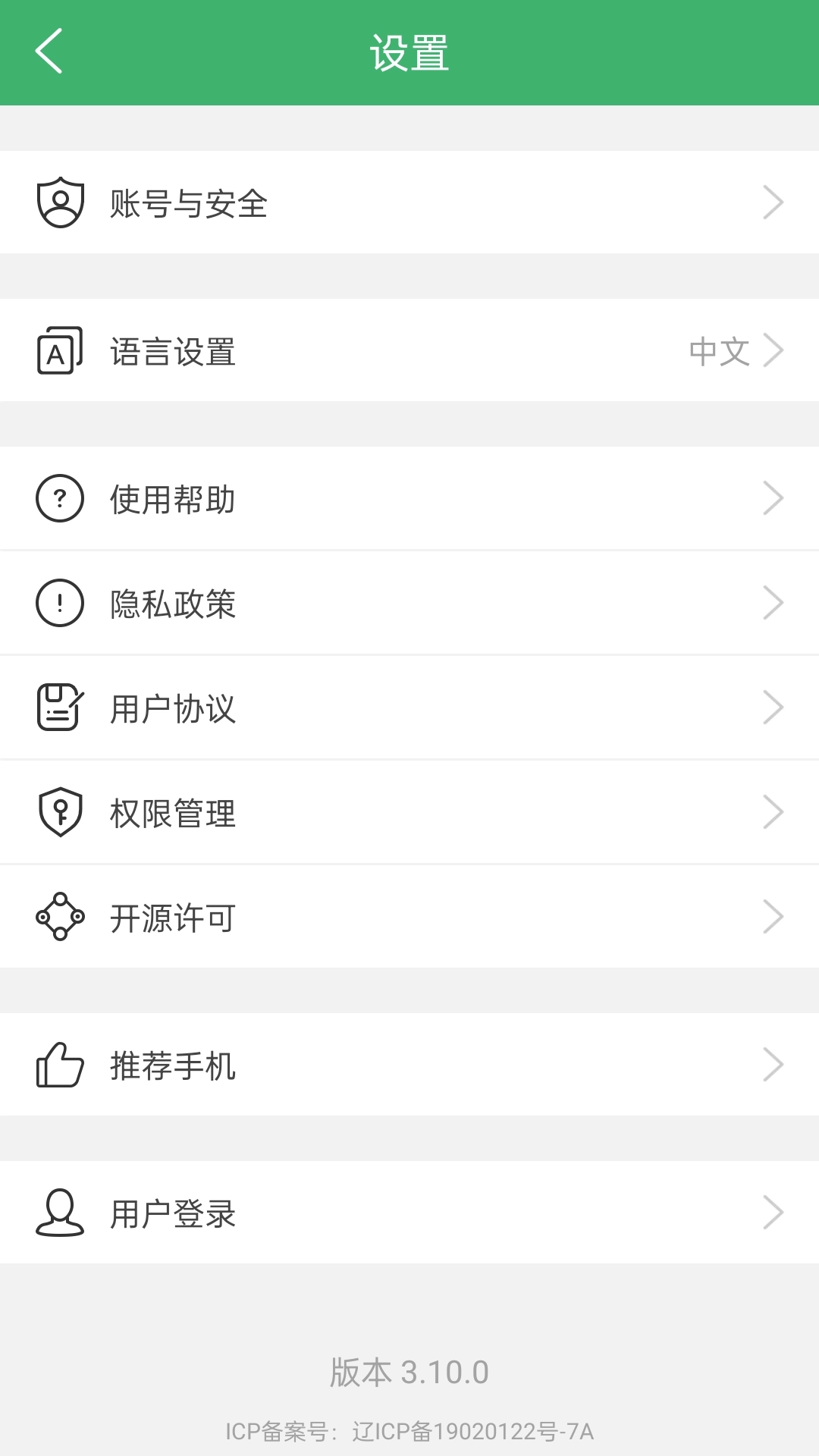
Task: Expand the 隐私政策 row chevron
Action: (773, 602)
